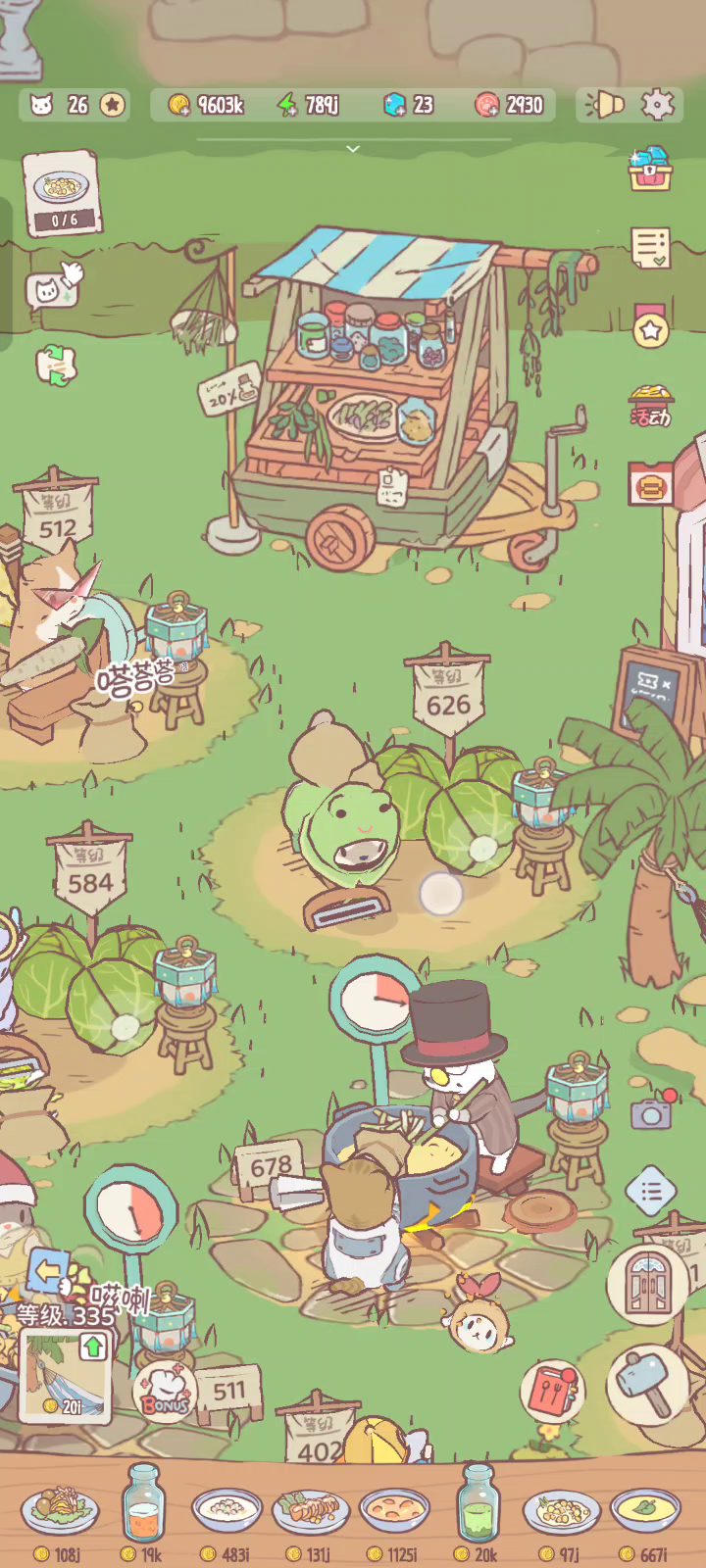Image resolution: width=706 pixels, height=1568 pixels.
Task: Open the treasure chest shop icon
Action: [x=650, y=170]
